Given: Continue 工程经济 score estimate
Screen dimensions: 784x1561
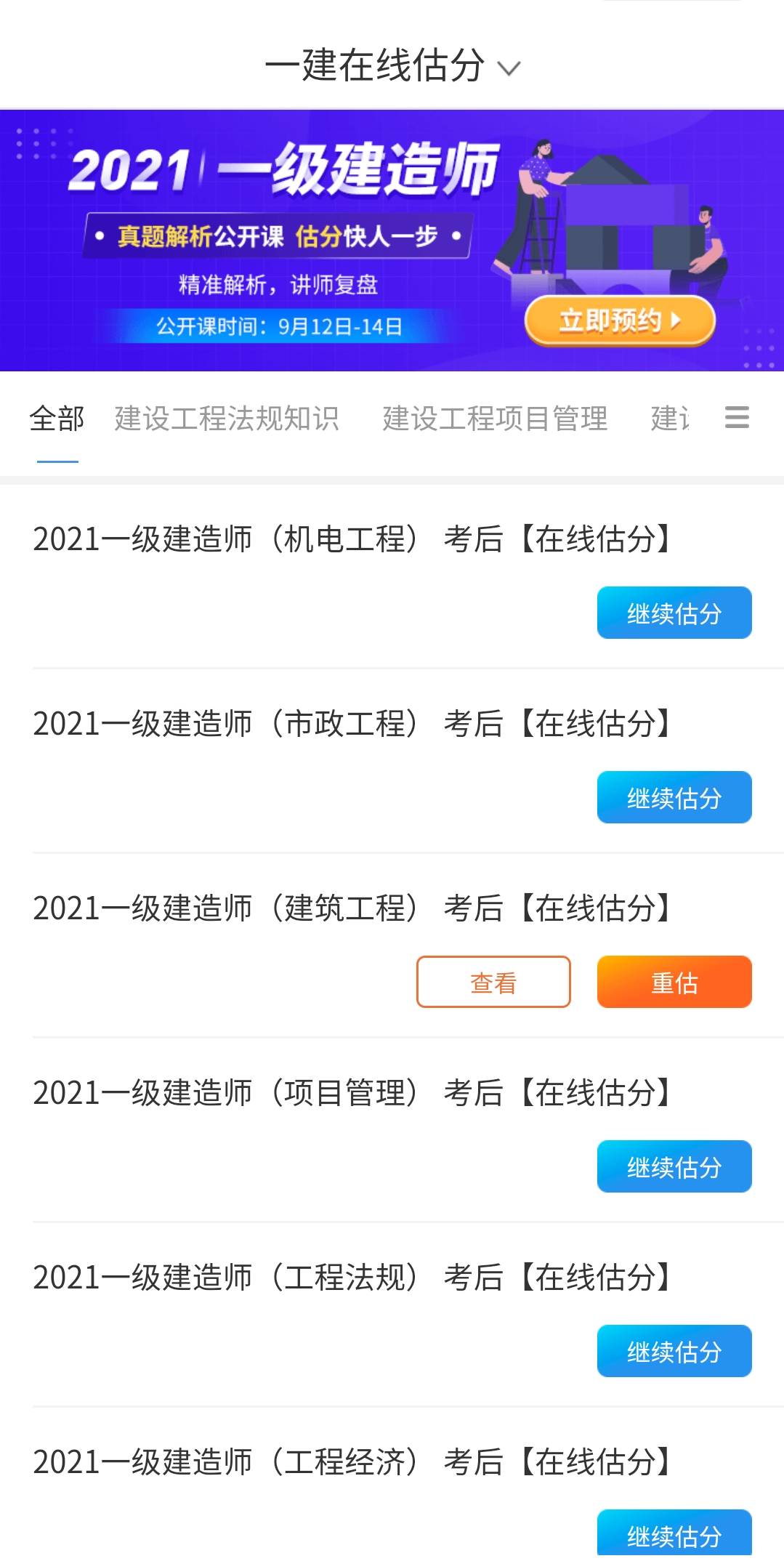Looking at the screenshot, I should click(674, 1533).
